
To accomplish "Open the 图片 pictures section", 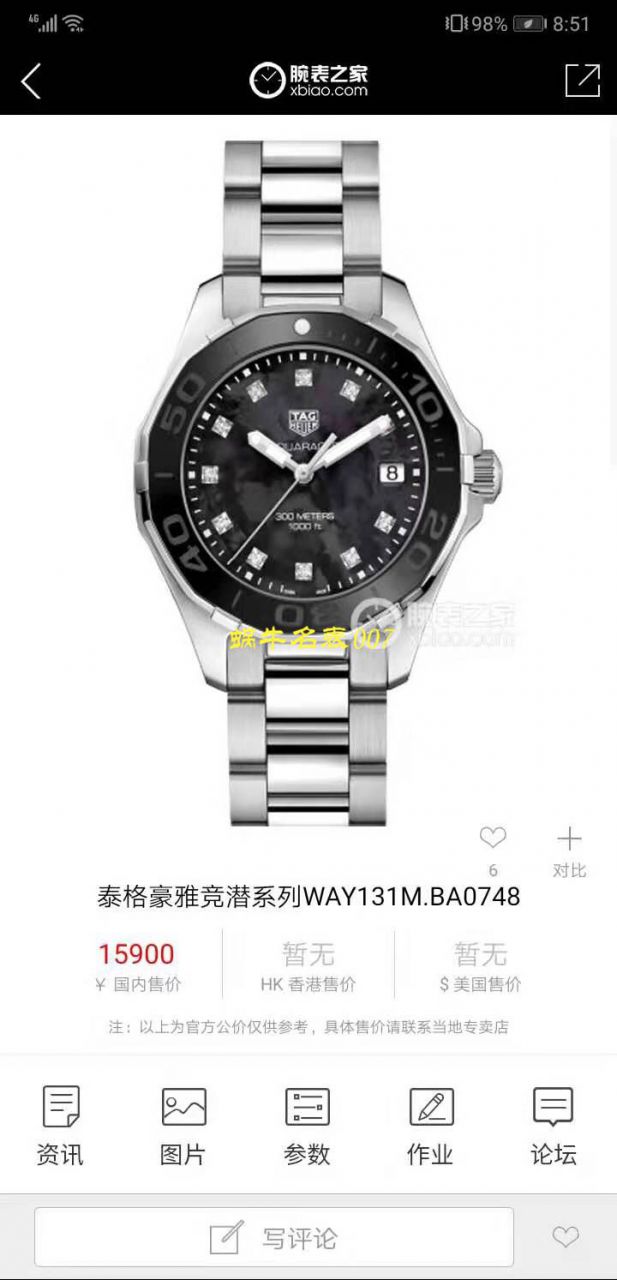I will pos(183,1126).
